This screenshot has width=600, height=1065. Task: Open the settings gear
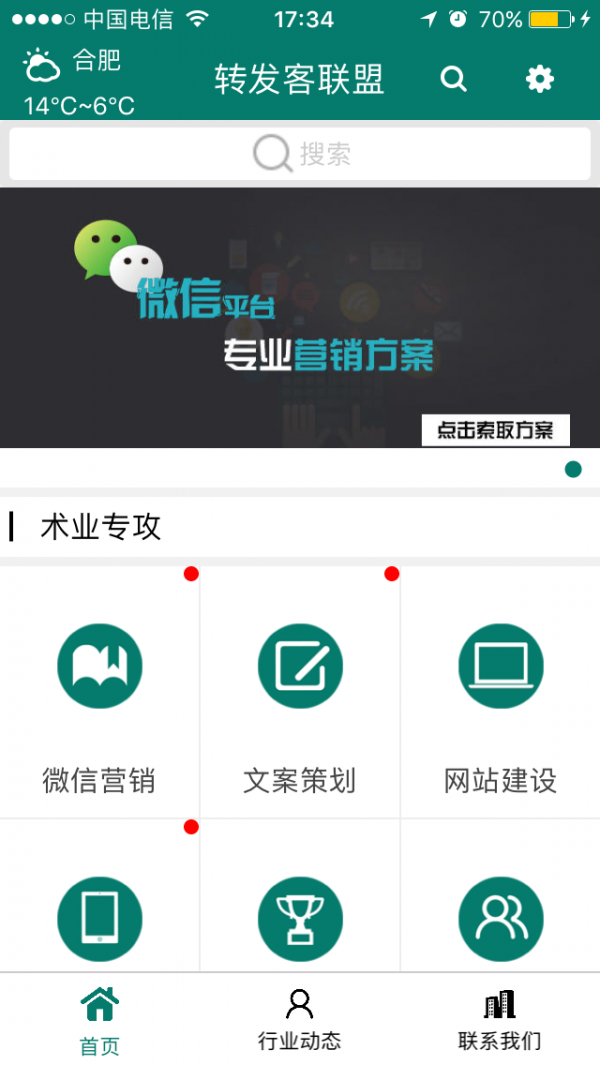click(x=540, y=79)
